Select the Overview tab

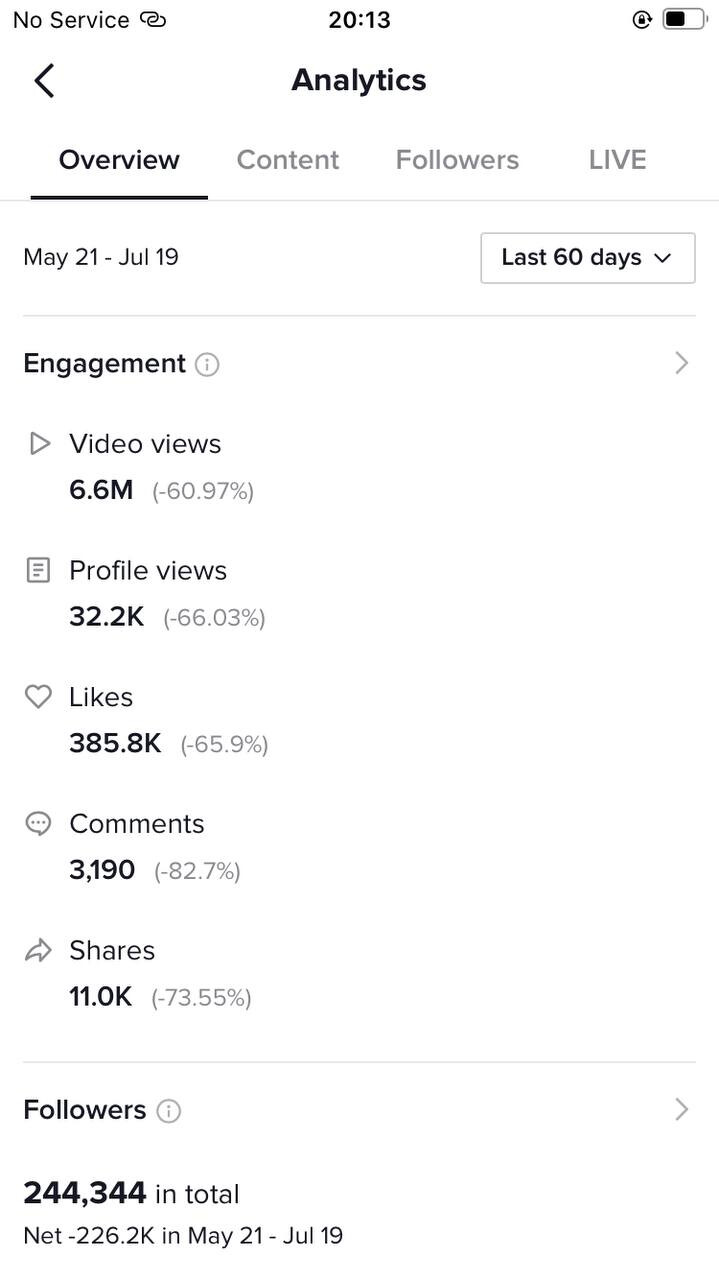119,160
